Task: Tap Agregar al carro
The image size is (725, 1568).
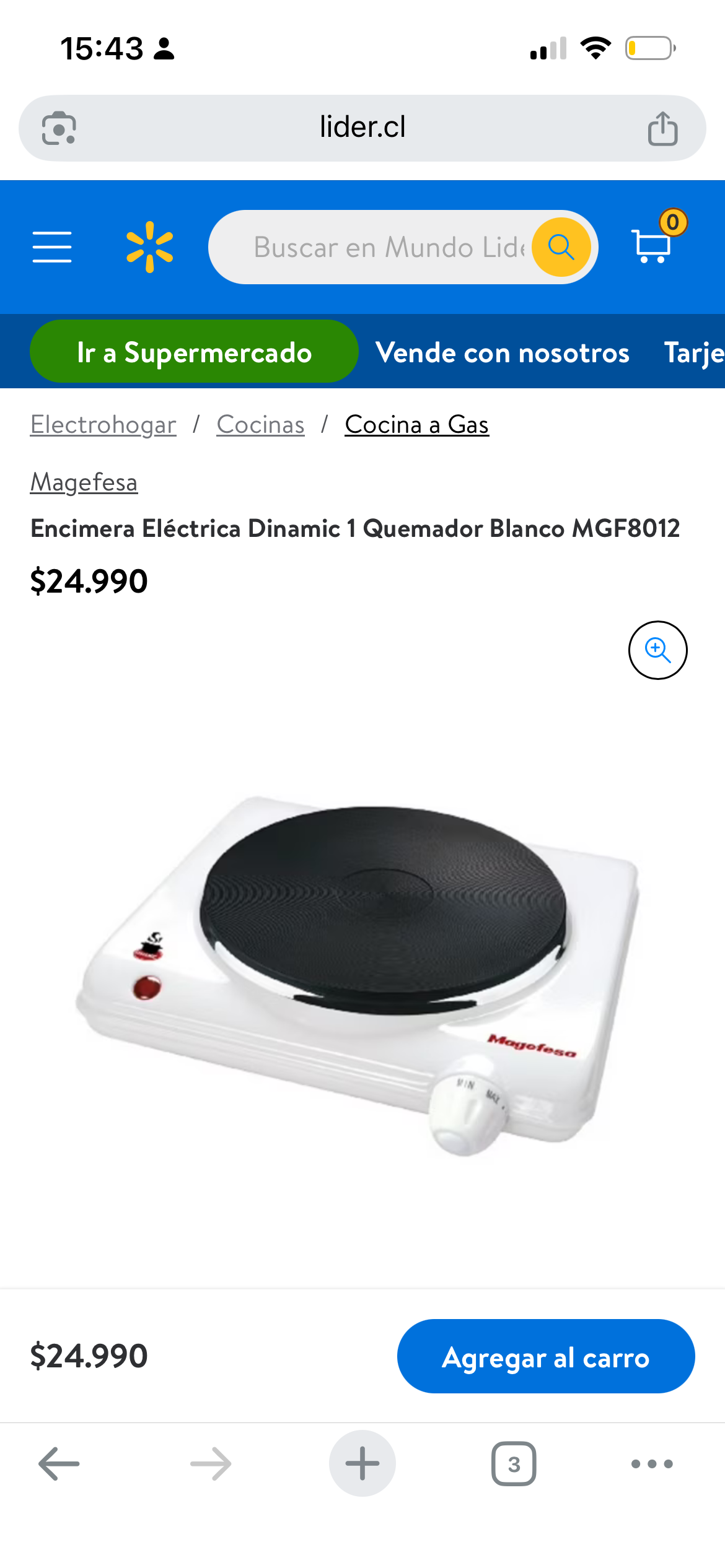Action: point(545,1356)
